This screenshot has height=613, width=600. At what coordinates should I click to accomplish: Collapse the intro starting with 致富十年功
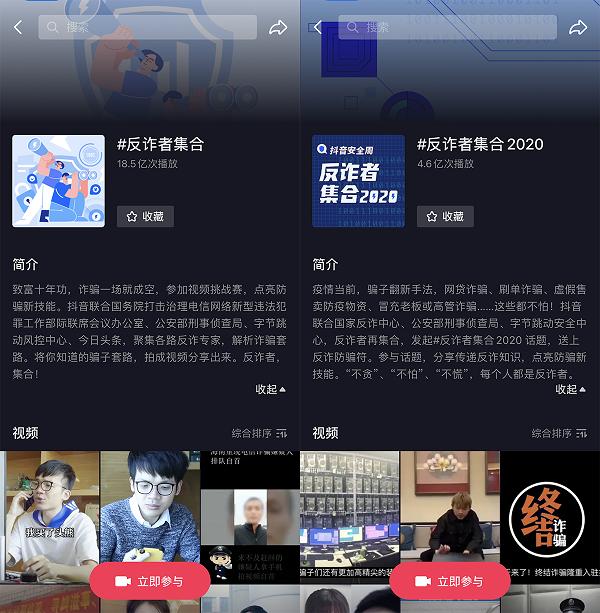tap(270, 389)
